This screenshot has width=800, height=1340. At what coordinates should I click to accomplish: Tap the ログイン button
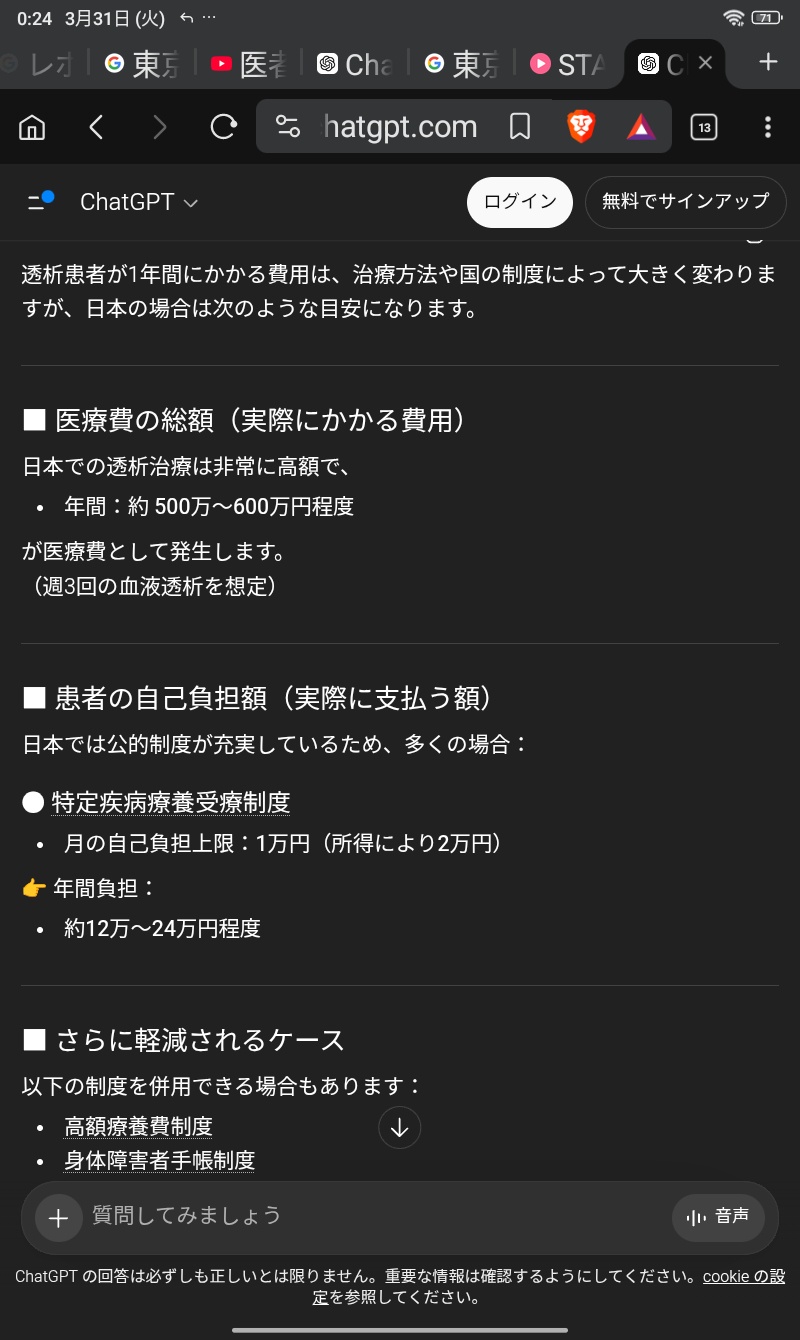pyautogui.click(x=520, y=202)
